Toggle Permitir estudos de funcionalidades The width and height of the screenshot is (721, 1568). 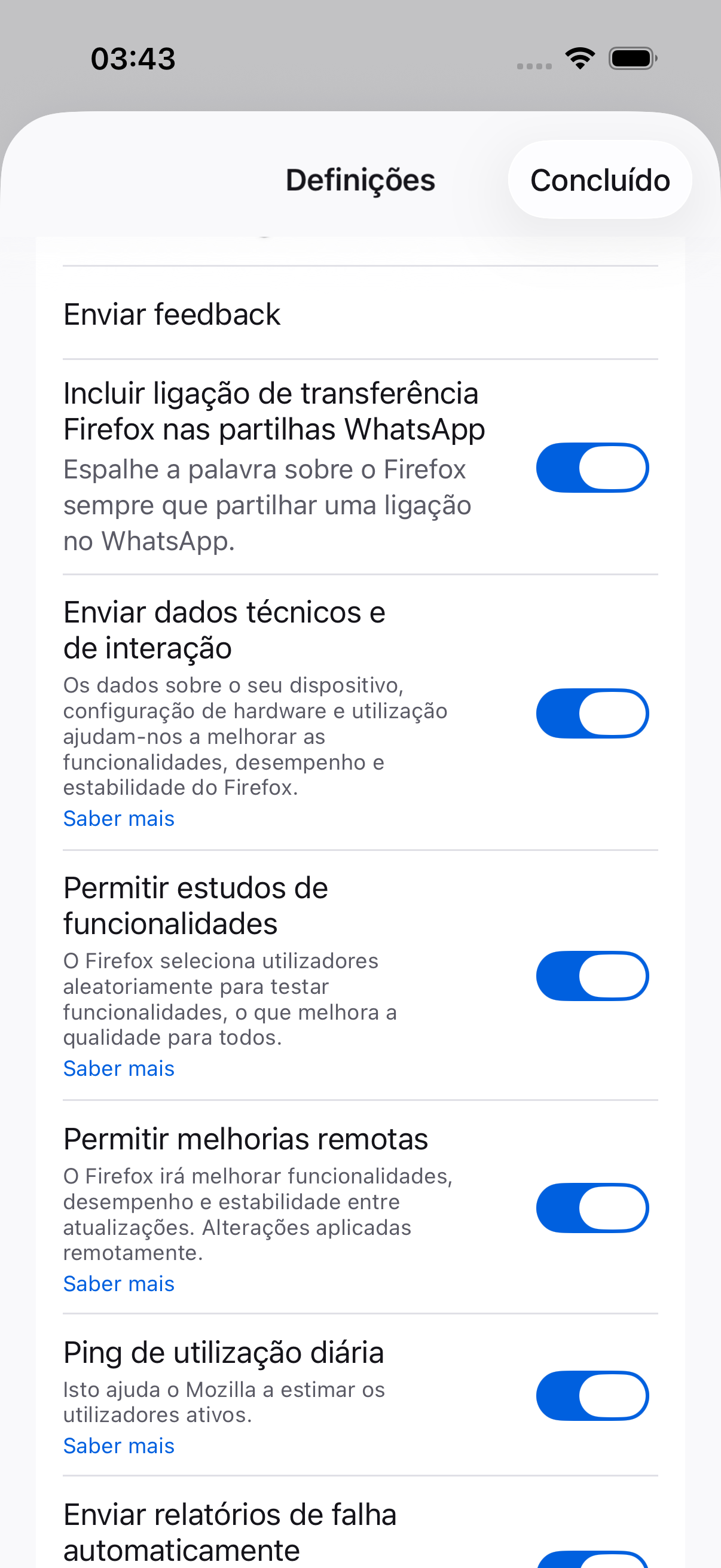591,975
